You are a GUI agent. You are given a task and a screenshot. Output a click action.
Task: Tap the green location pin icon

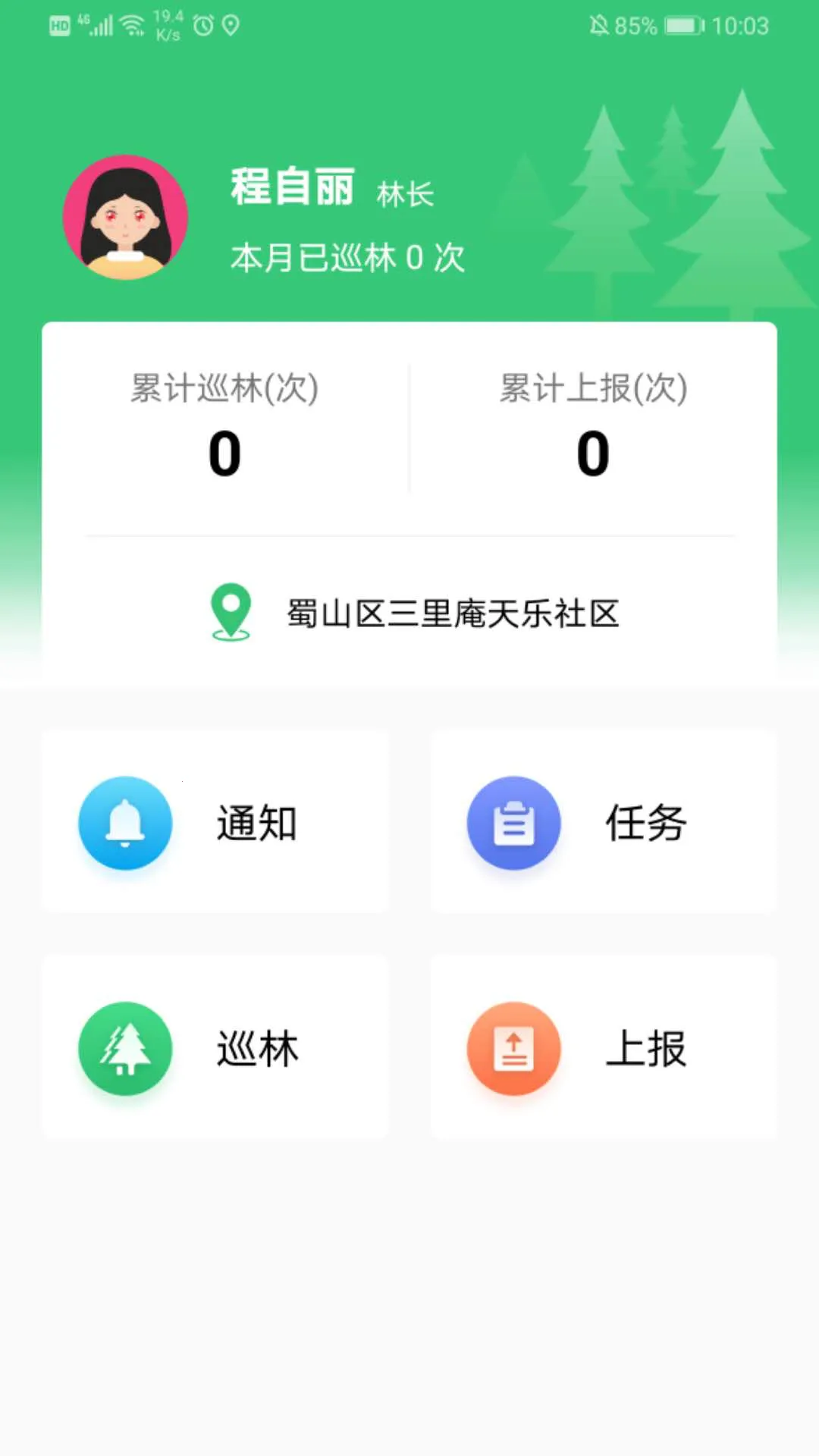(x=231, y=610)
